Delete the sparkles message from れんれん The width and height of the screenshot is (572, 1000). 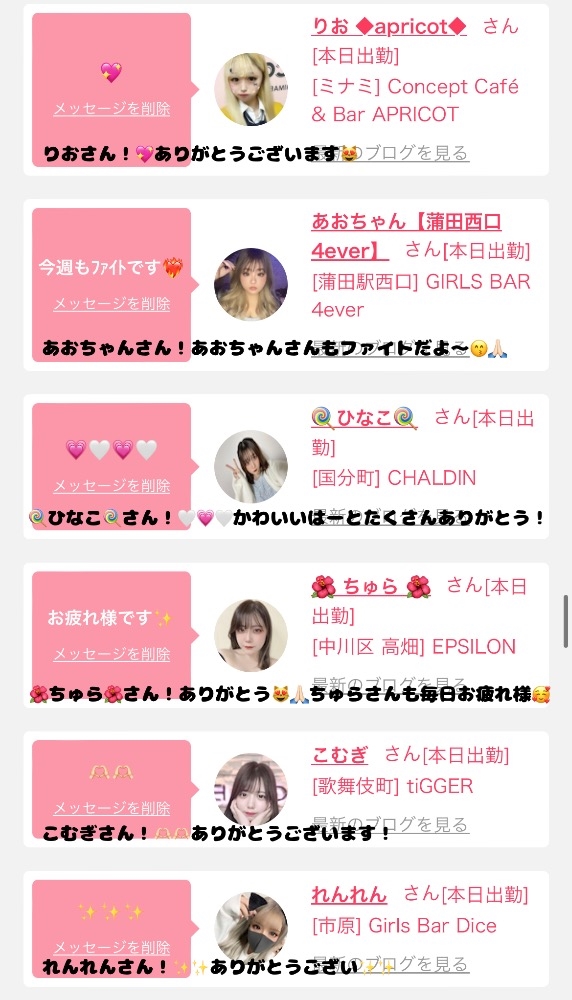pos(112,948)
